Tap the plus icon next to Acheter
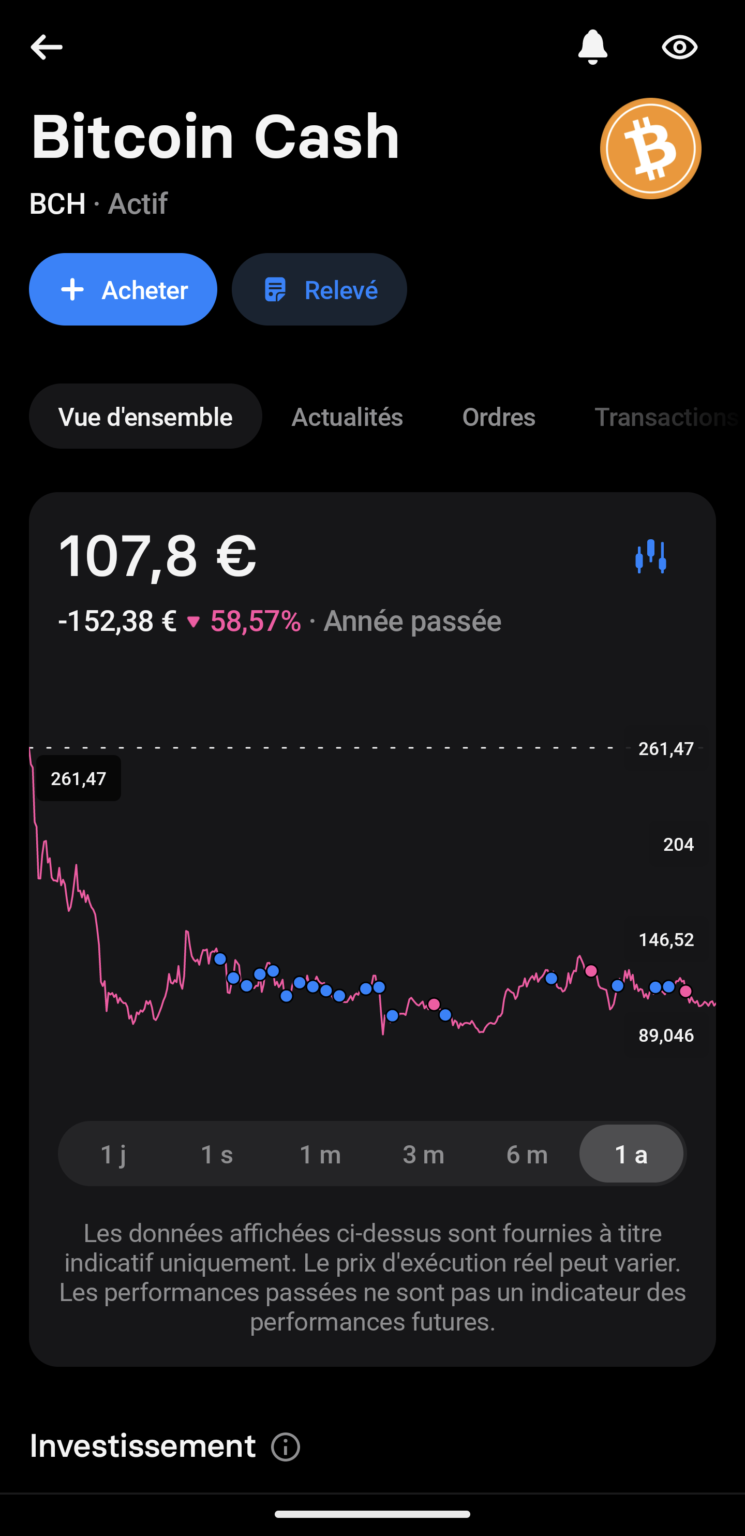 (x=72, y=289)
